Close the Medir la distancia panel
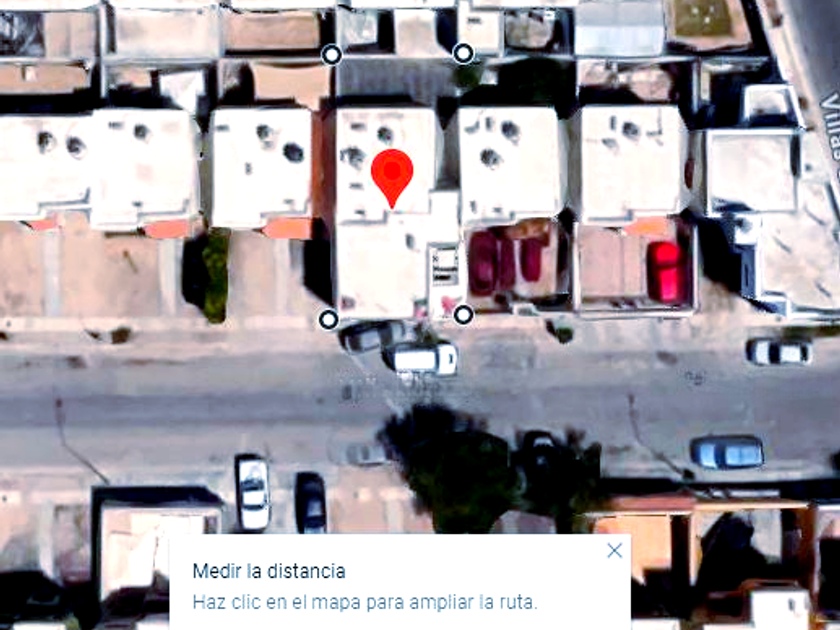Viewport: 840px width, 630px height. 614,550
